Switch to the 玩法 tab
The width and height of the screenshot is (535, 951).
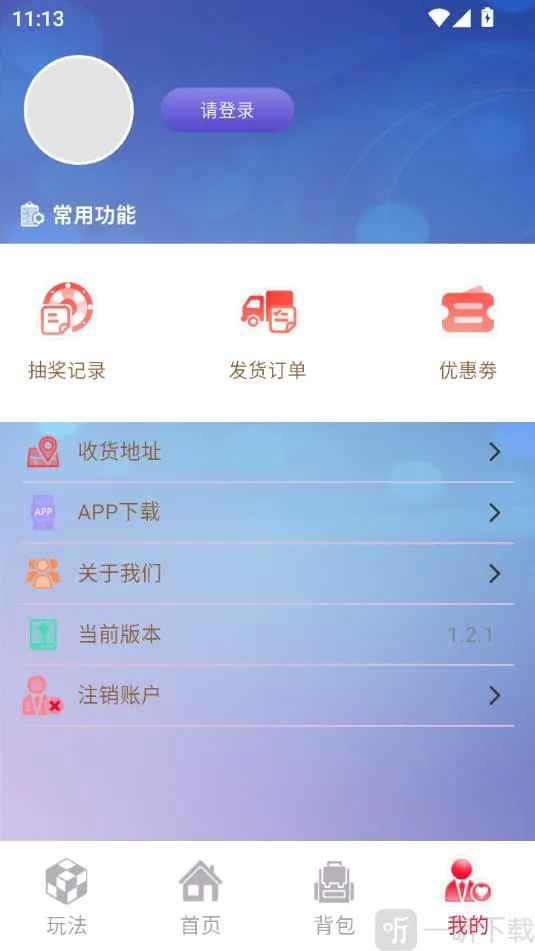(67, 897)
